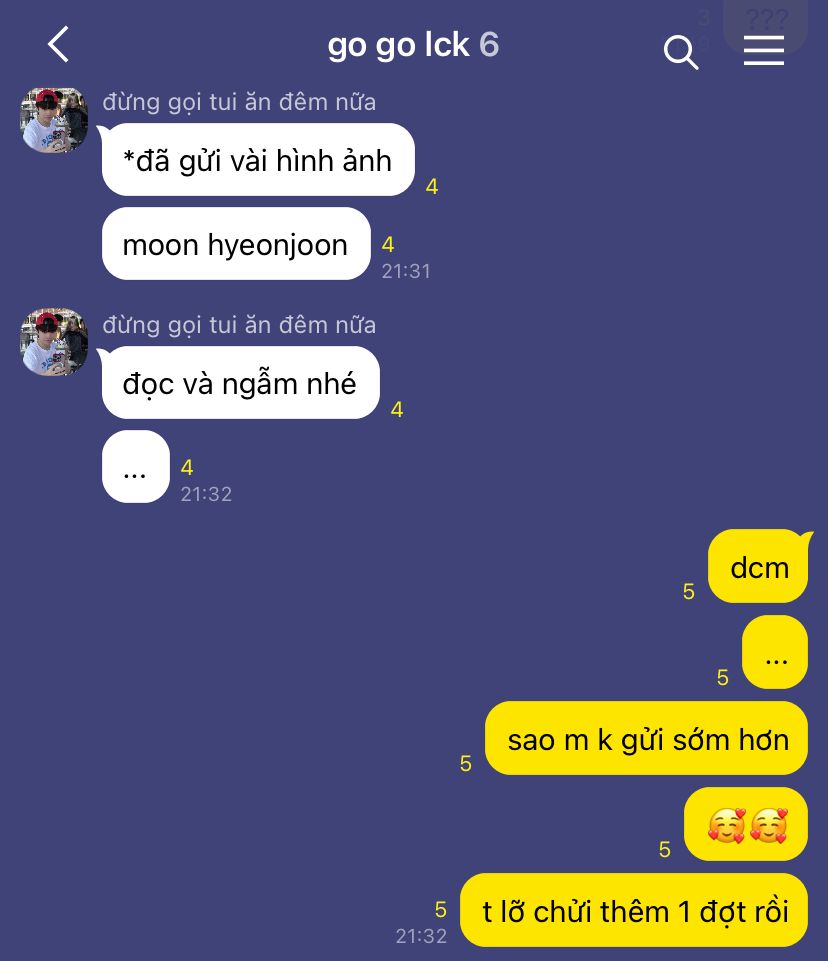Search within the go go lck chat
Viewport: 828px width, 961px height.
tap(681, 52)
